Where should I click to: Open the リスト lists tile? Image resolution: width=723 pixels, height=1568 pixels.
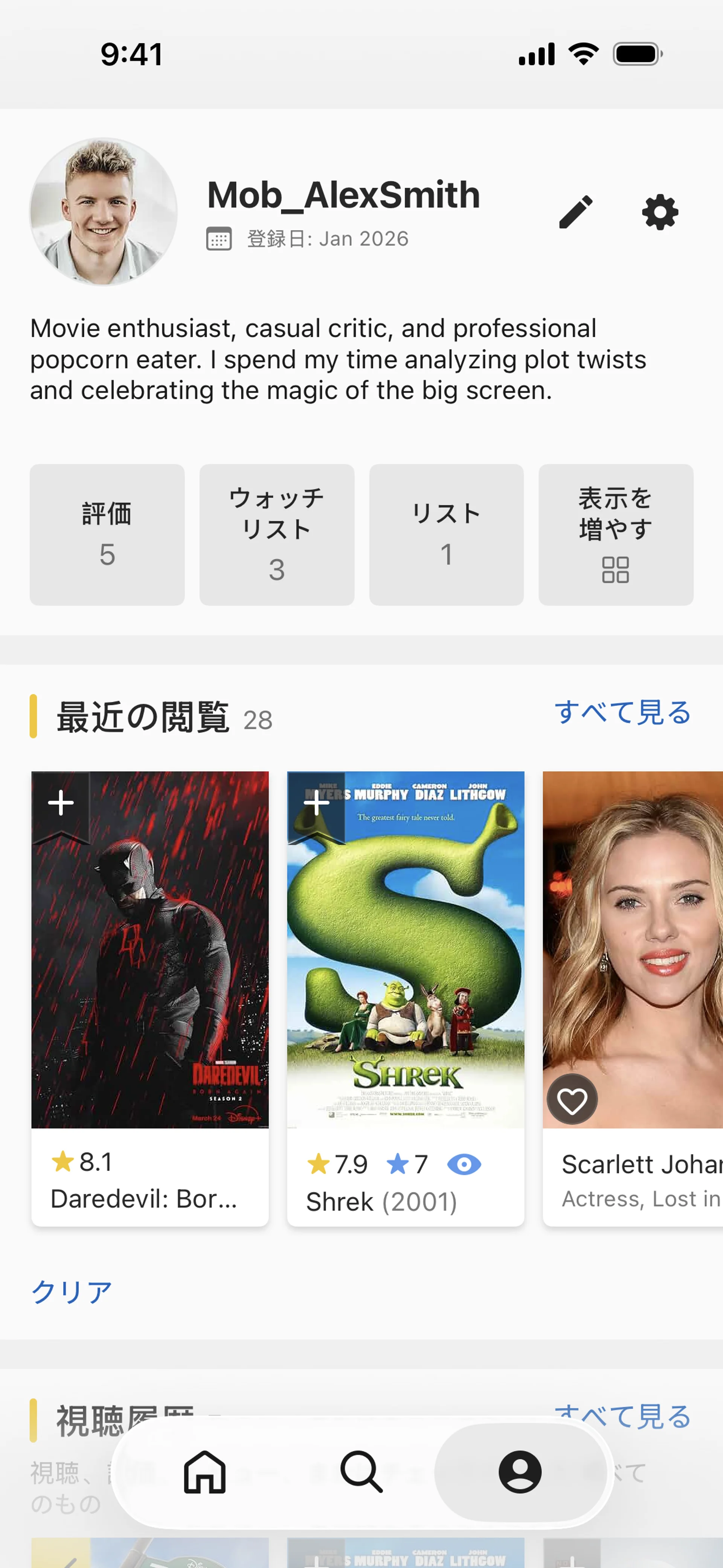446,534
